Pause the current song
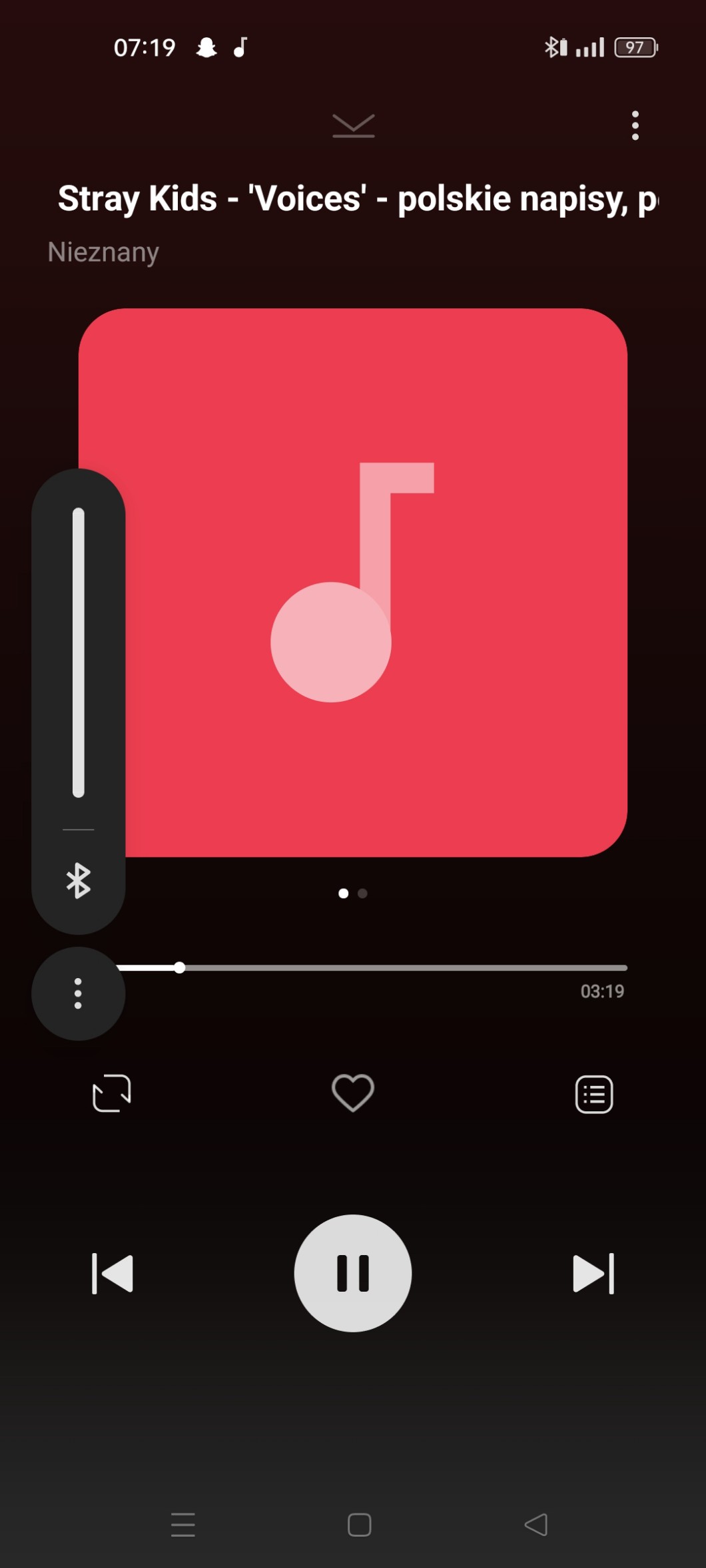 (x=353, y=1273)
